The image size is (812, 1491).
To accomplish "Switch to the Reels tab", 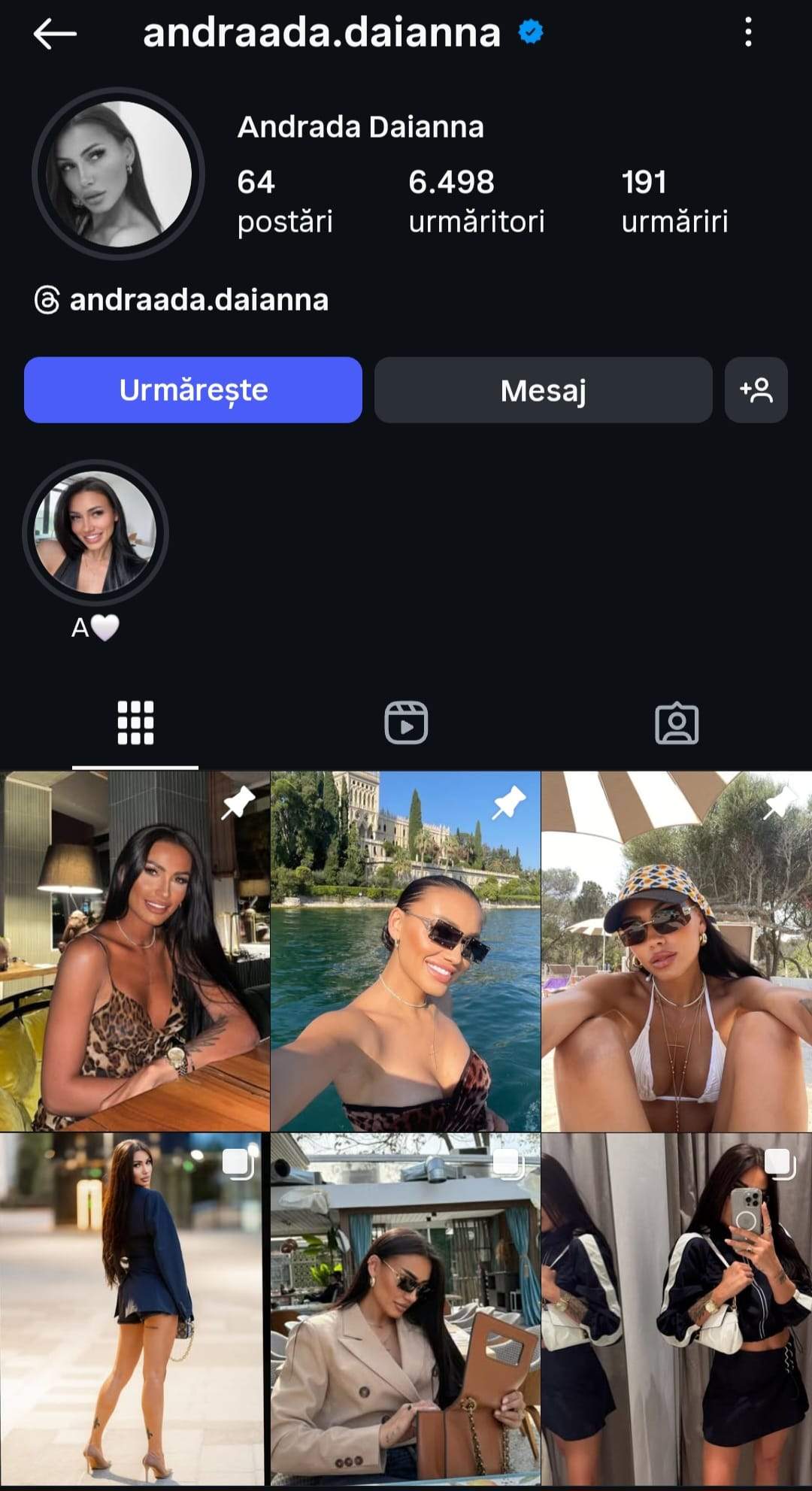I will pyautogui.click(x=406, y=723).
